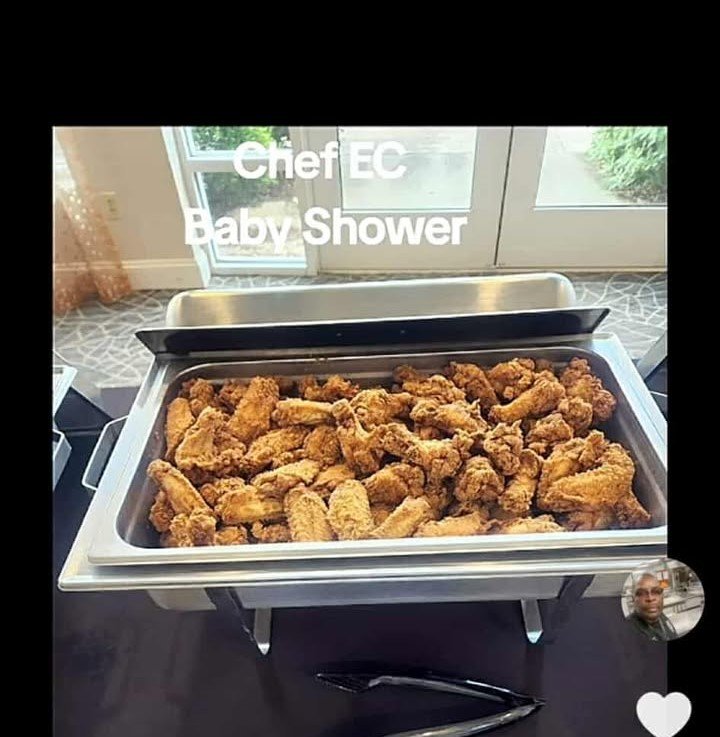Tap the heart to like the post
Image resolution: width=720 pixels, height=737 pixels.
[x=664, y=712]
